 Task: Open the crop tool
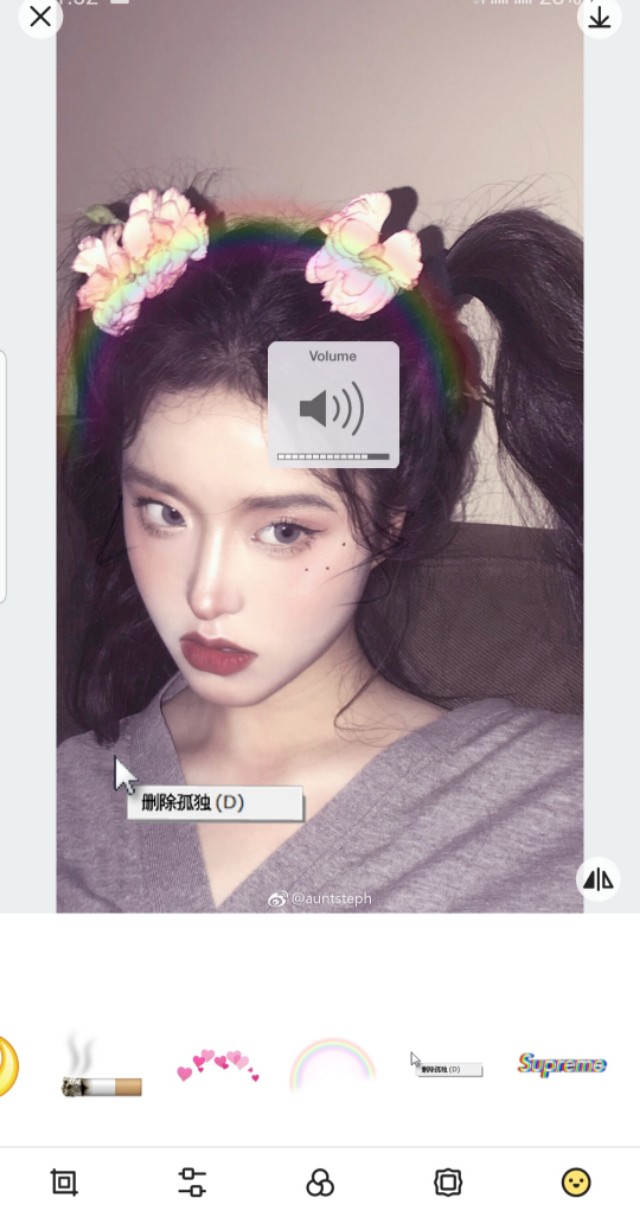[64, 1183]
